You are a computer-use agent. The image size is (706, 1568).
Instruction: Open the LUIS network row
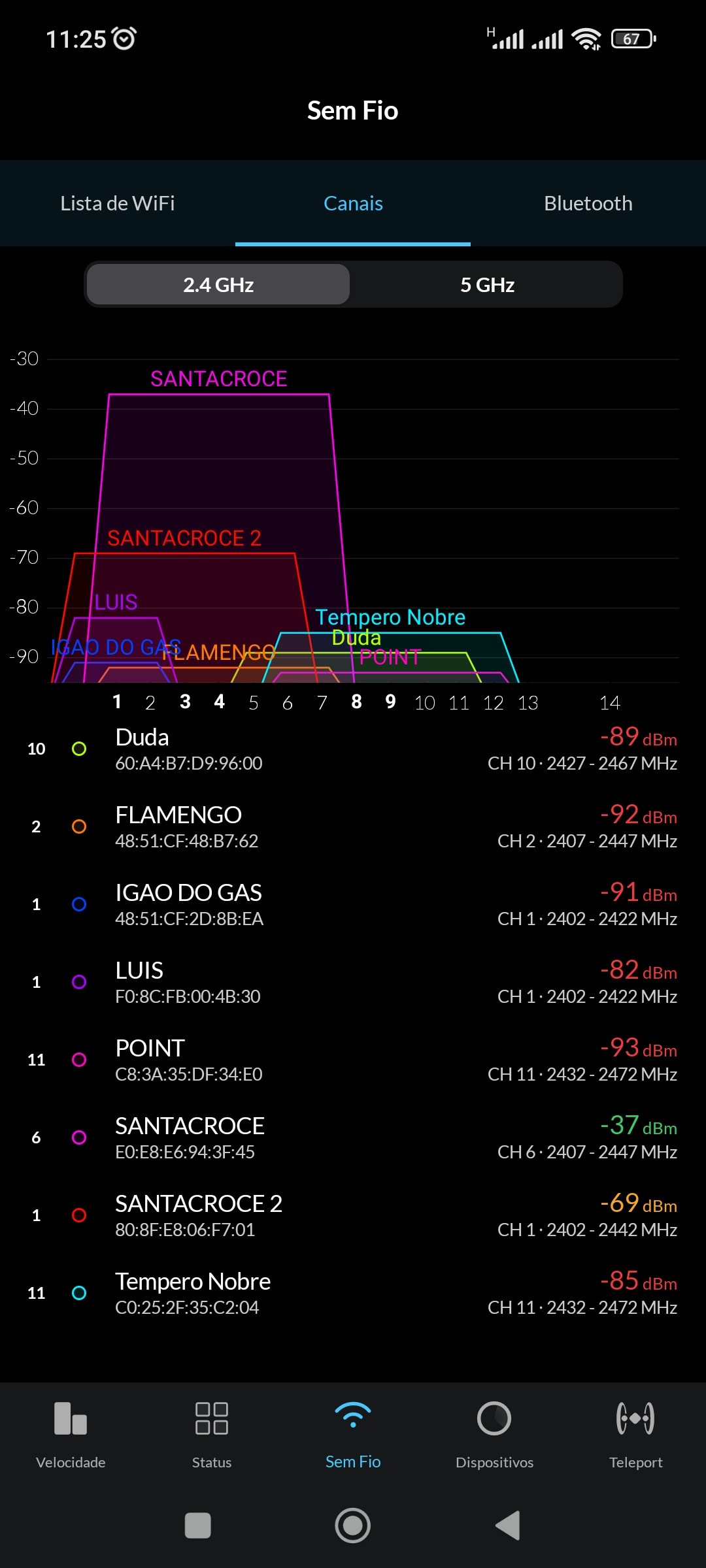point(353,982)
